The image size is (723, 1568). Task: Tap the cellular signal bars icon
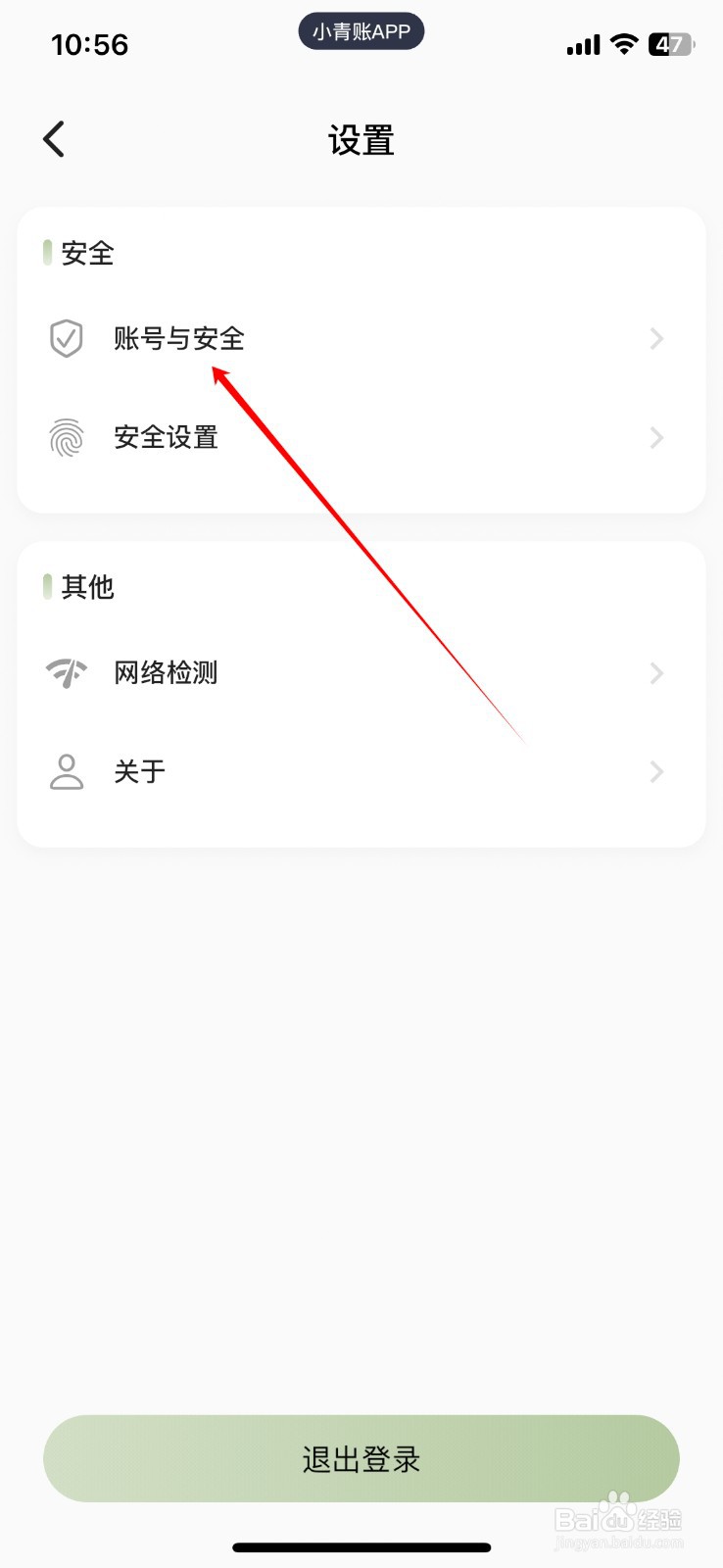581,44
